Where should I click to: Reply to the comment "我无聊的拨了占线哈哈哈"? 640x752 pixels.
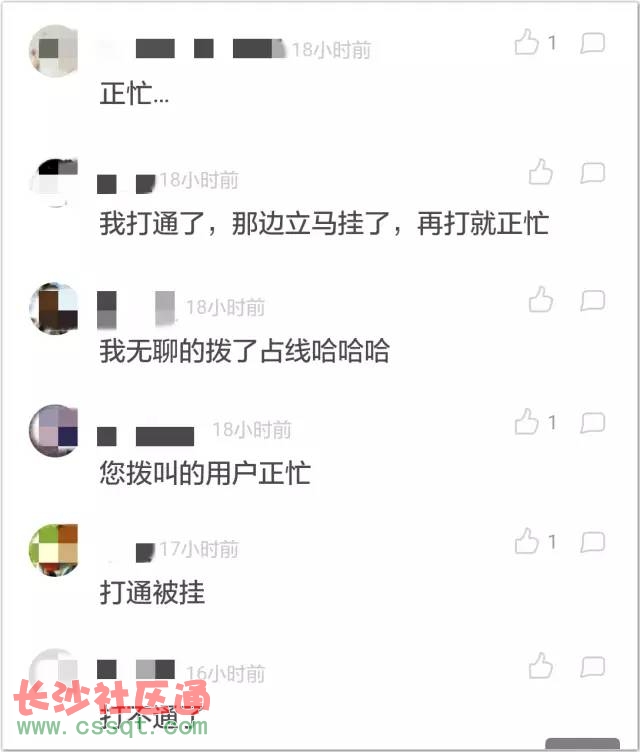pos(593,300)
